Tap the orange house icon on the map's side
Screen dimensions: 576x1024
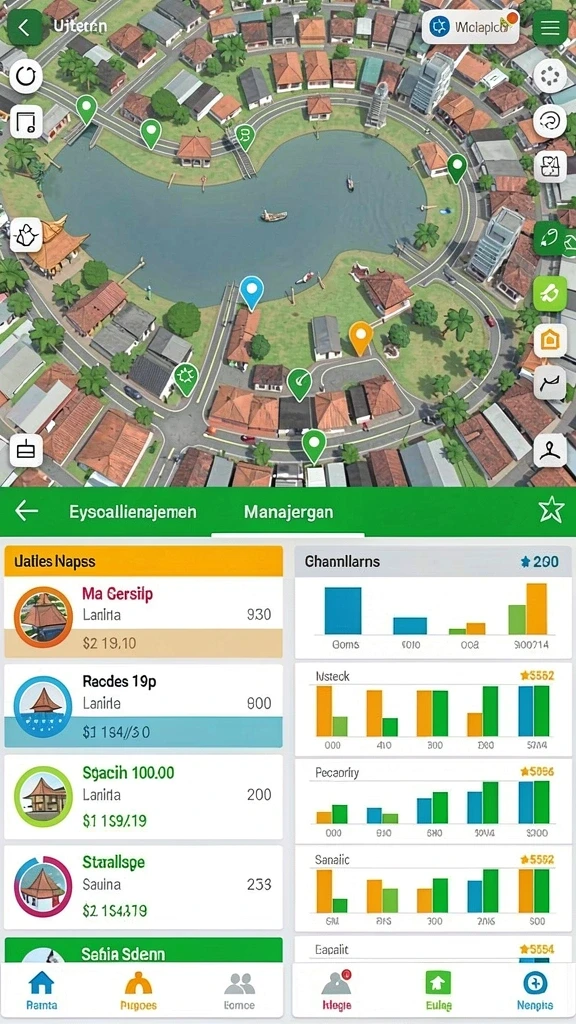coord(550,340)
